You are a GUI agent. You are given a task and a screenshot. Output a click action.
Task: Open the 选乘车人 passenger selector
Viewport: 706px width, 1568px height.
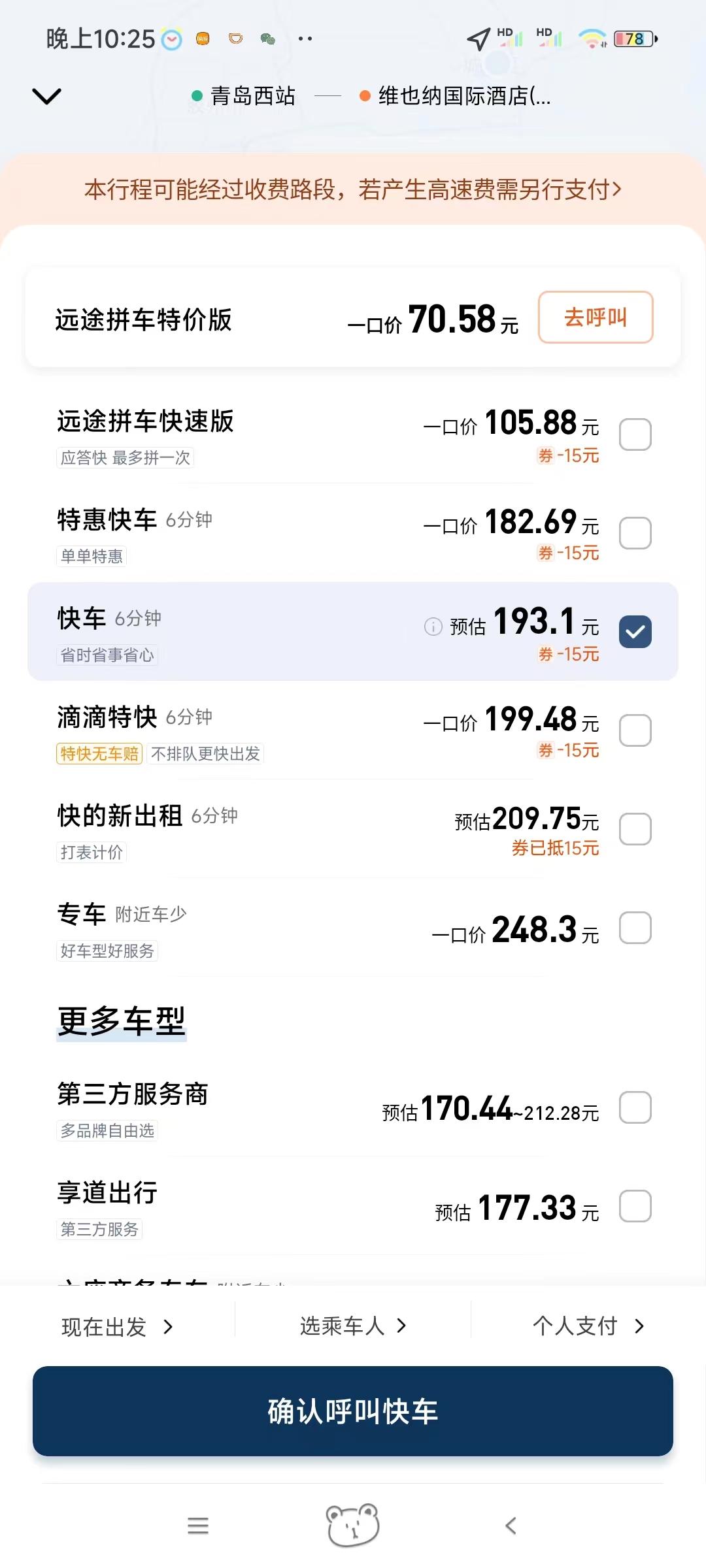(x=353, y=1326)
